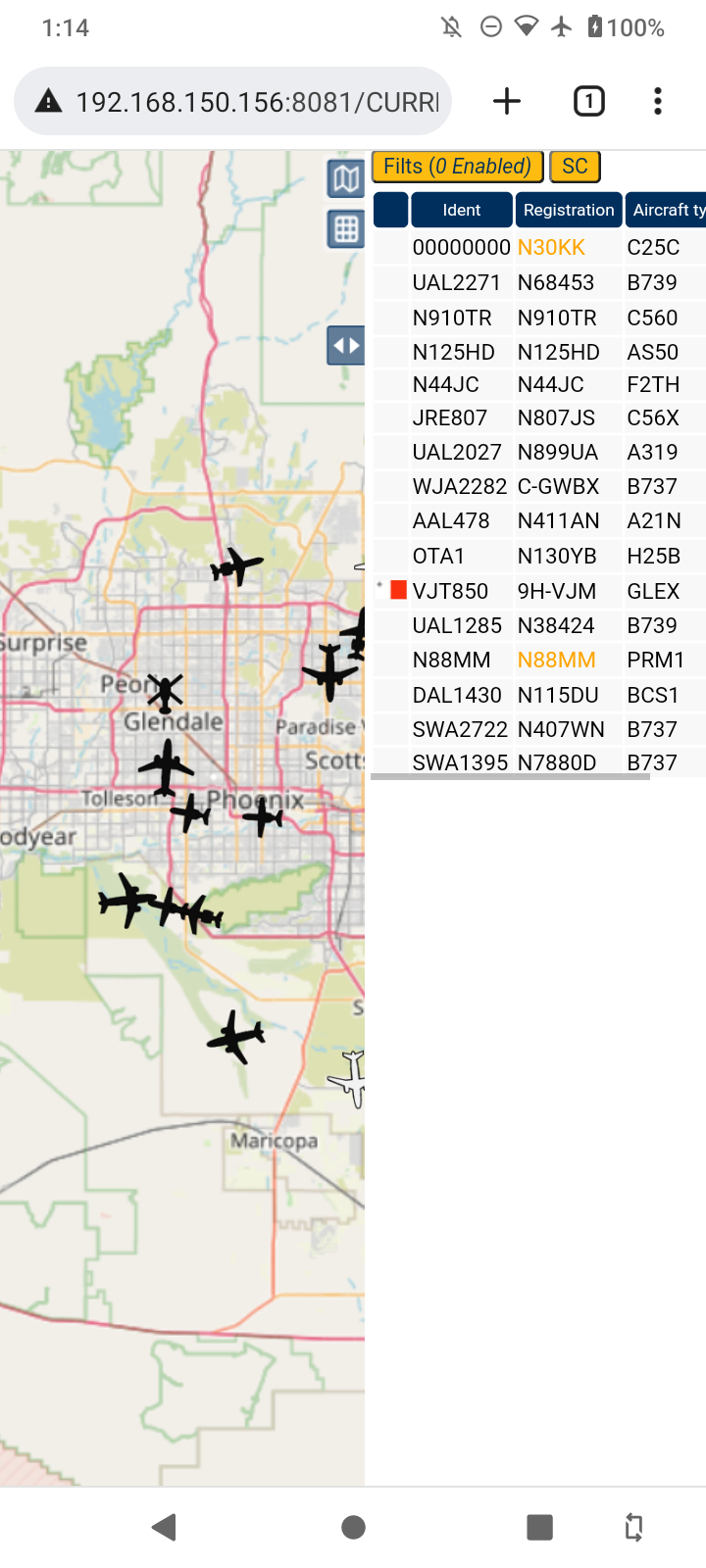Focus the browser address bar
Screen dimensions: 706x1568
[x=232, y=101]
